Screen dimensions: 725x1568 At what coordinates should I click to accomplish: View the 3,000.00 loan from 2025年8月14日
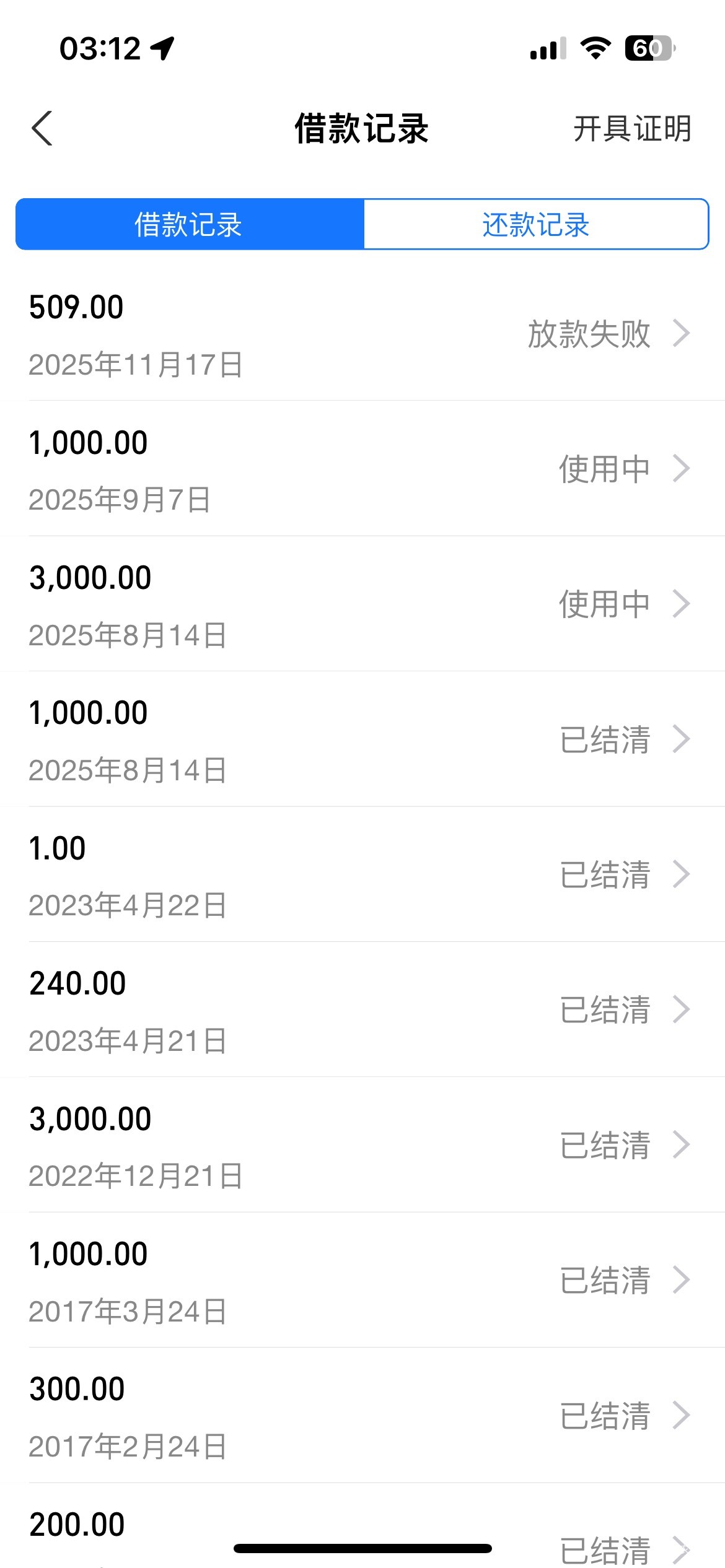click(362, 604)
